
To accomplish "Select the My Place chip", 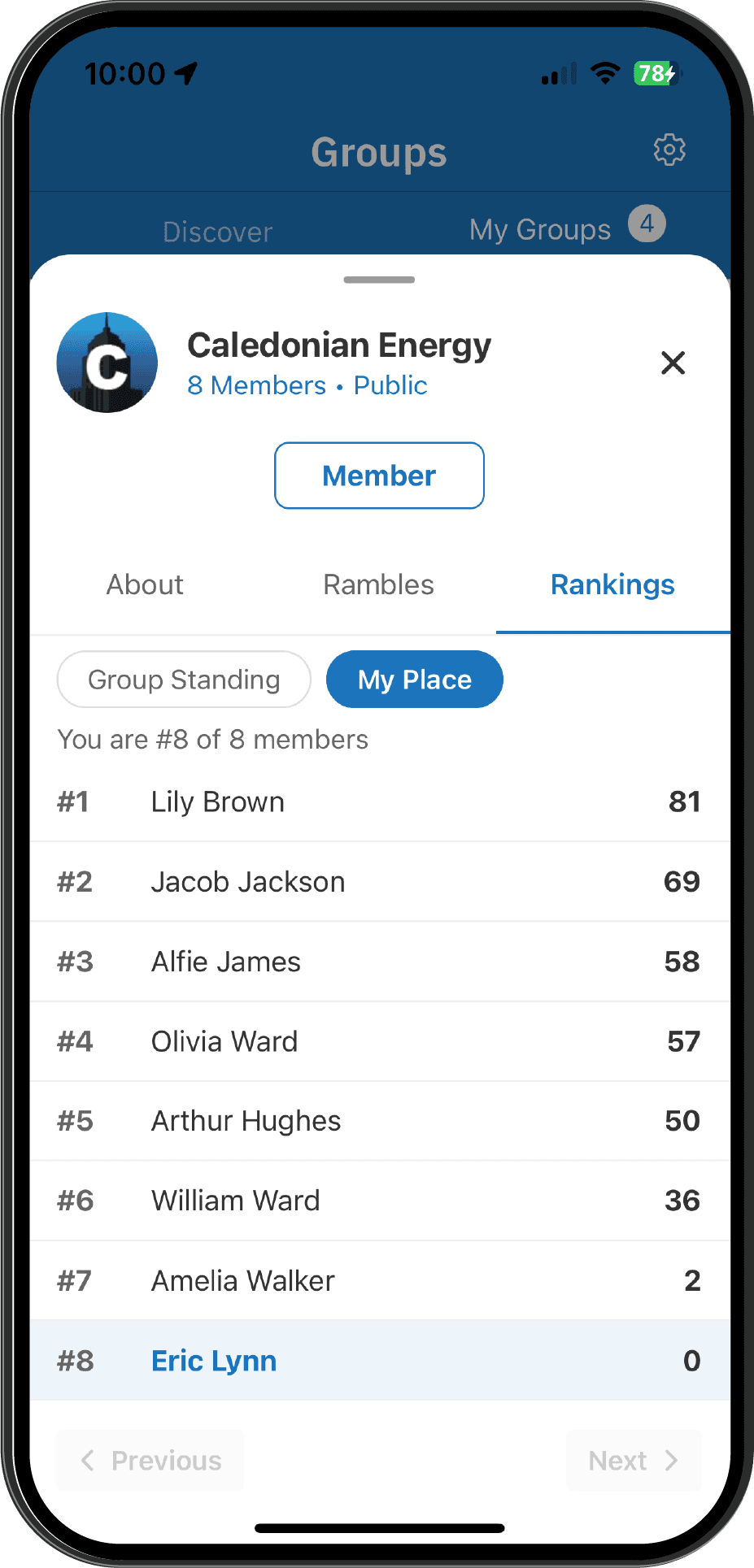I will pyautogui.click(x=415, y=680).
